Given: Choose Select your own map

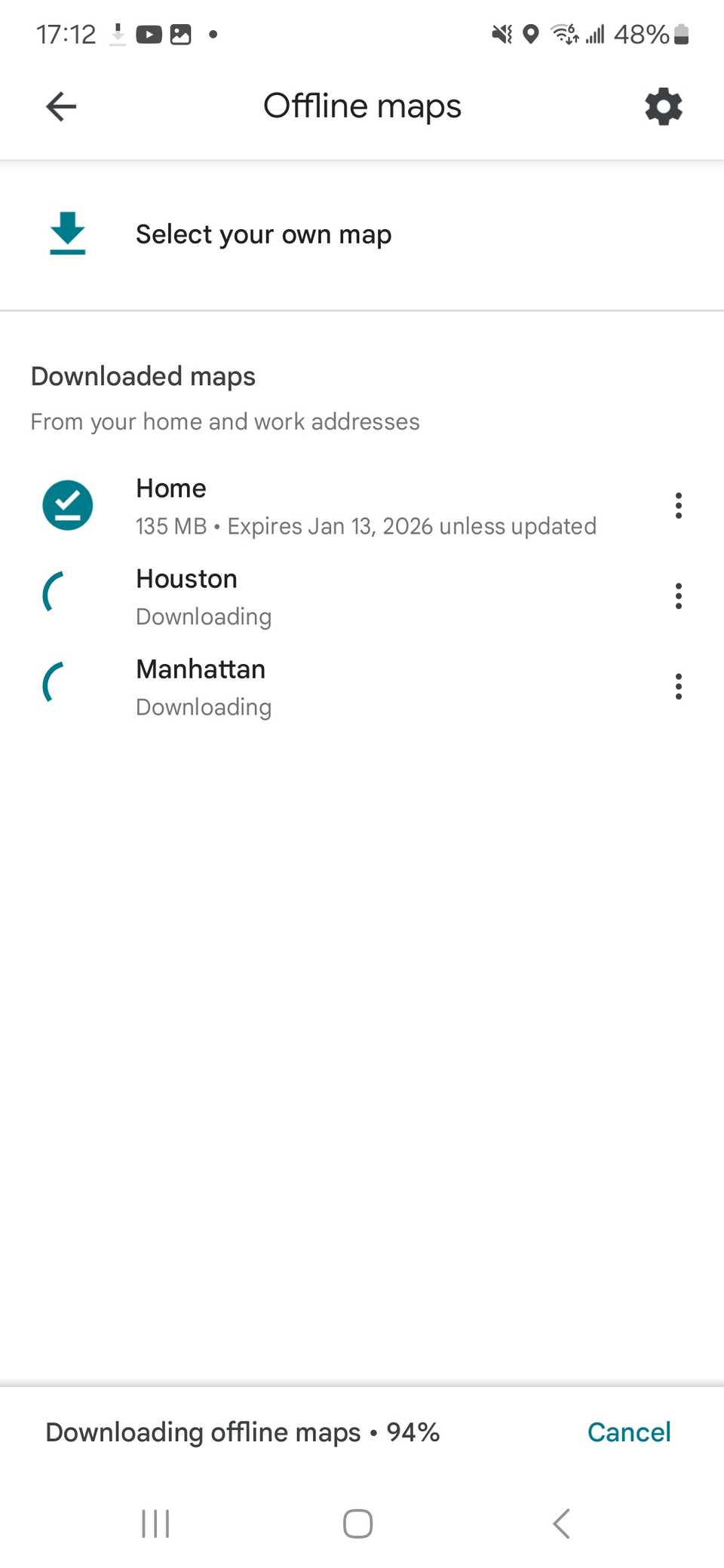Looking at the screenshot, I should [x=263, y=234].
